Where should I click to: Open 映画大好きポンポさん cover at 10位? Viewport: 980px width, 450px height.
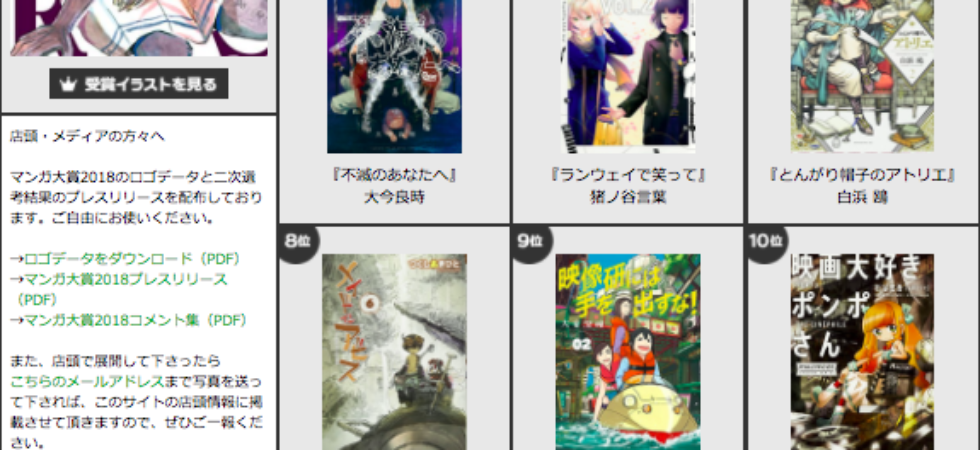coord(862,350)
